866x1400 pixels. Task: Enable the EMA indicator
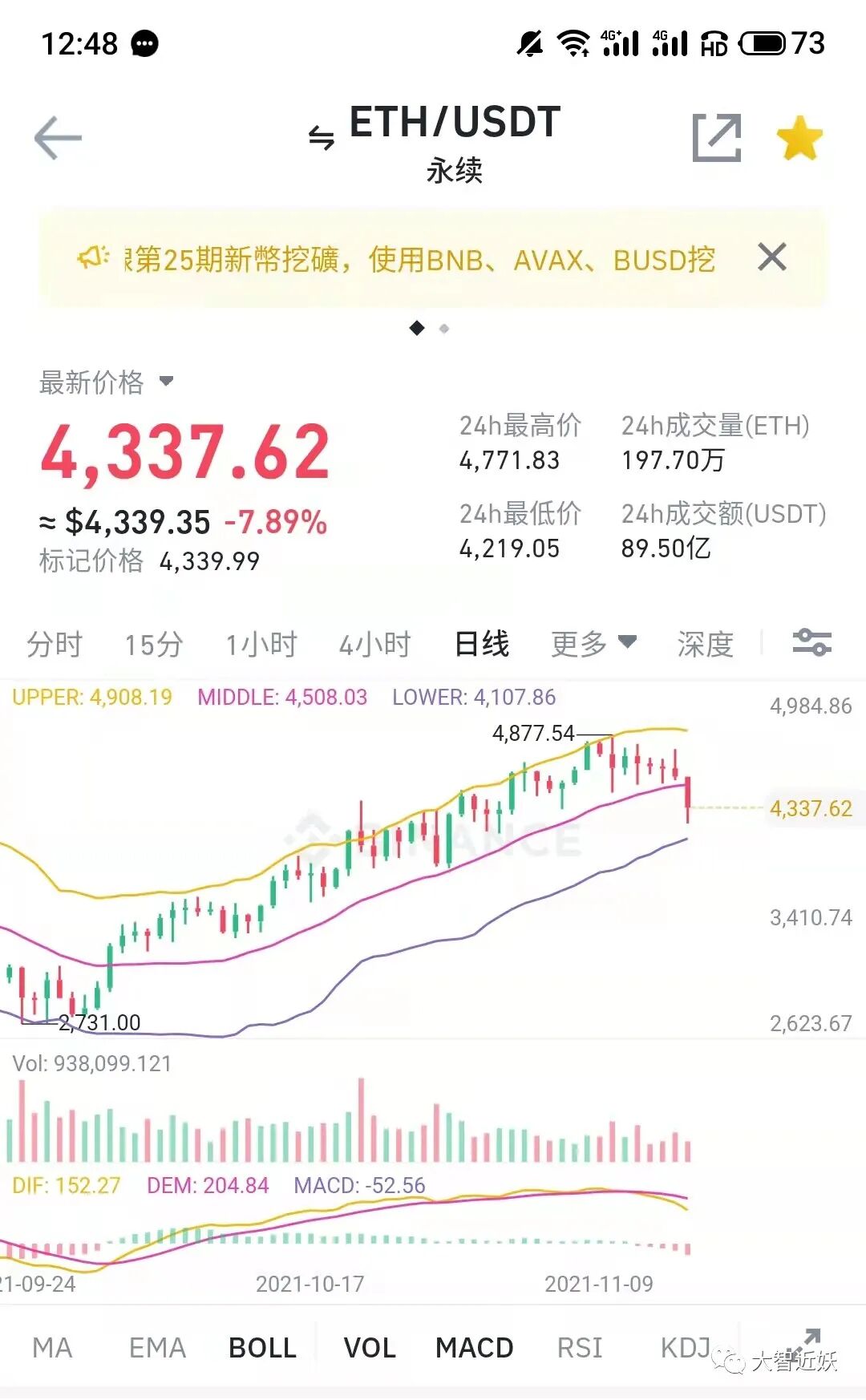(x=157, y=1348)
